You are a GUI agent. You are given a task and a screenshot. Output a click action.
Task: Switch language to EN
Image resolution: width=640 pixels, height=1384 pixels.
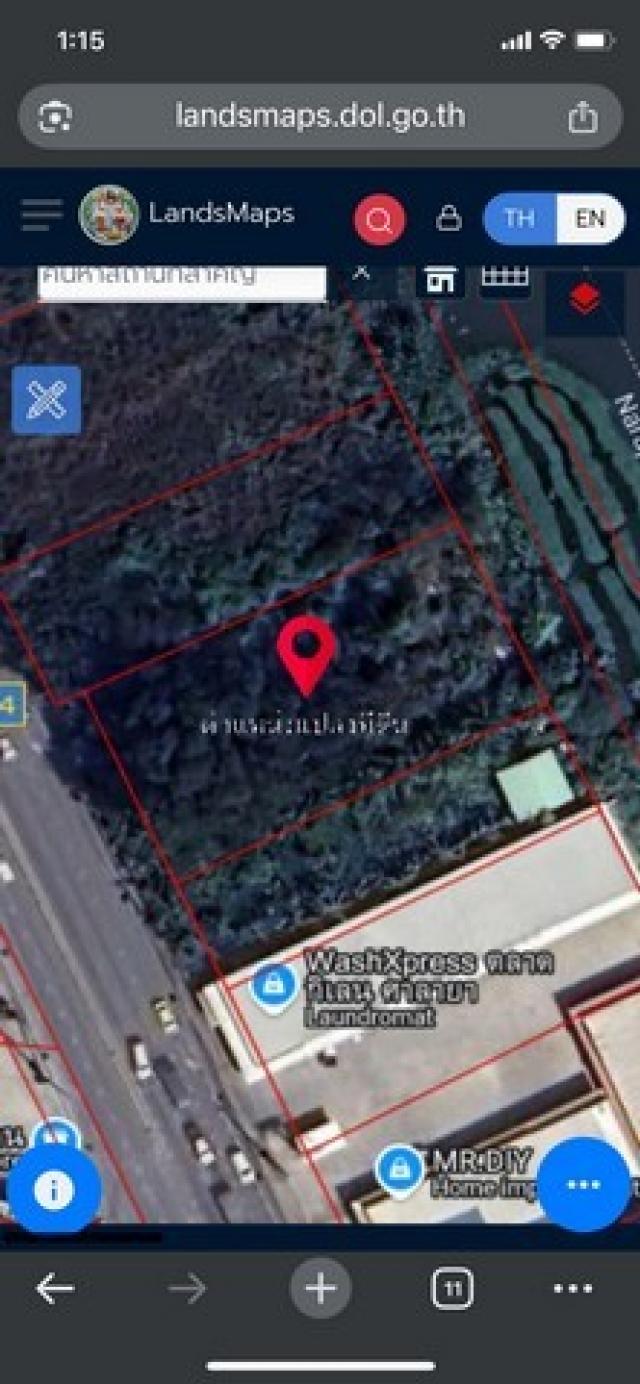click(x=590, y=219)
